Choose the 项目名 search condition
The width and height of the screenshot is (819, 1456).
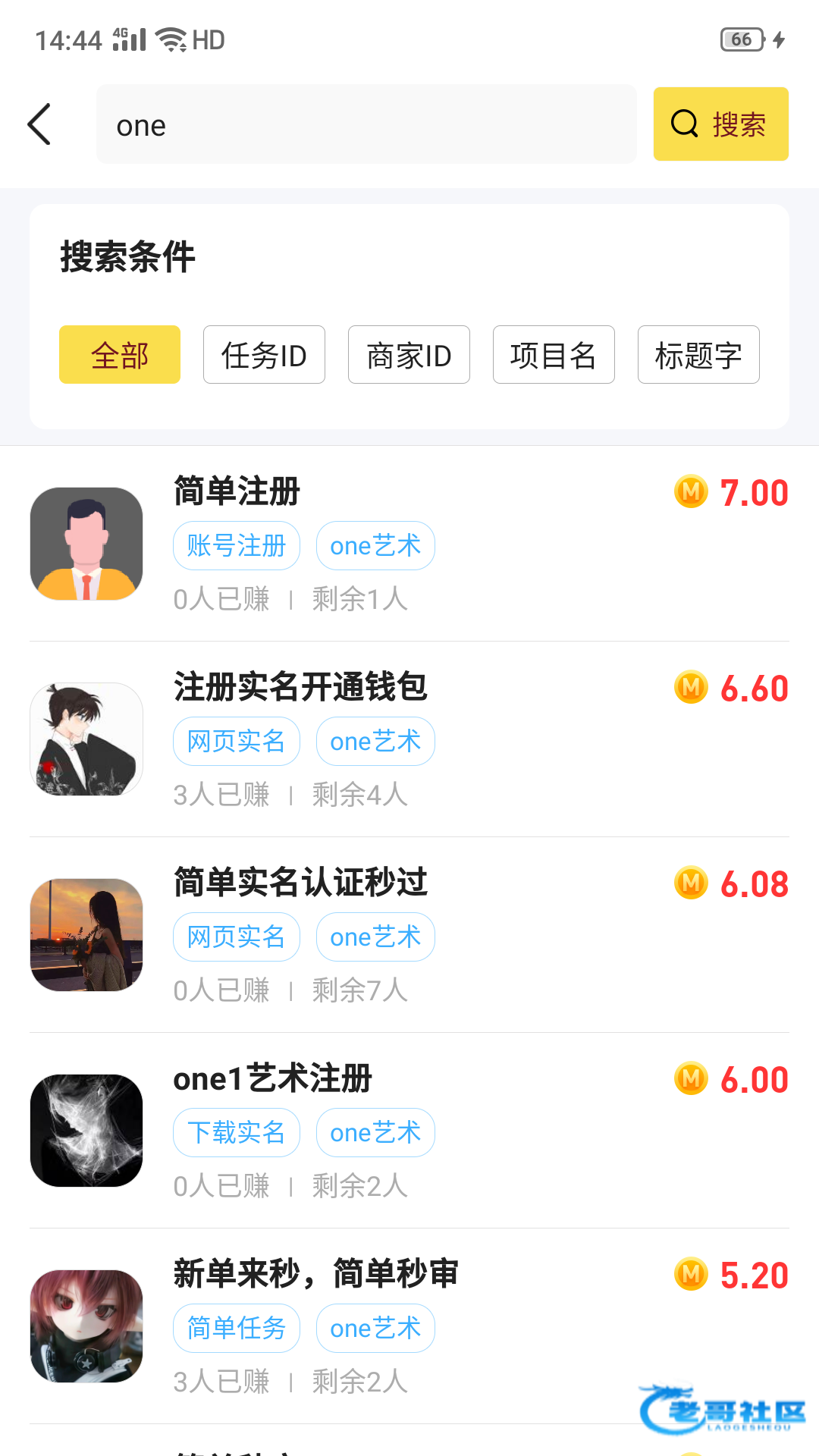[554, 355]
